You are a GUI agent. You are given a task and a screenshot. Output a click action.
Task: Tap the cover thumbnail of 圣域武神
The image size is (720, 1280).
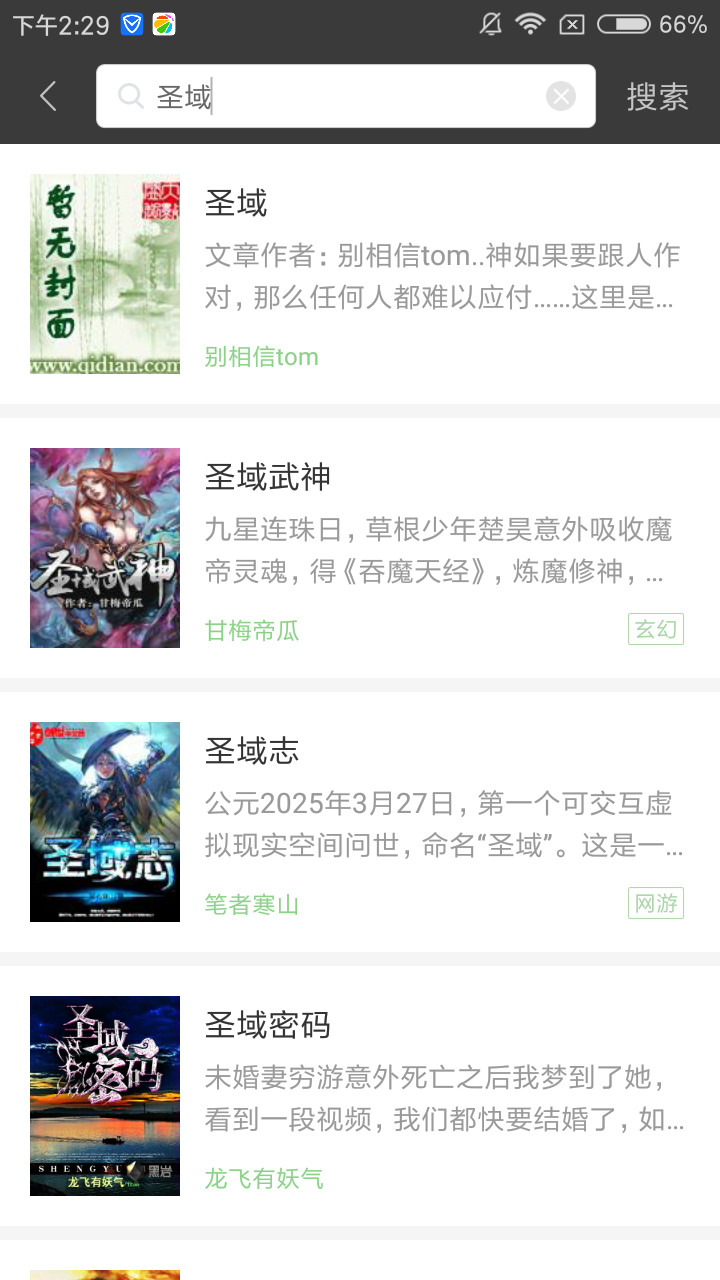pyautogui.click(x=104, y=548)
